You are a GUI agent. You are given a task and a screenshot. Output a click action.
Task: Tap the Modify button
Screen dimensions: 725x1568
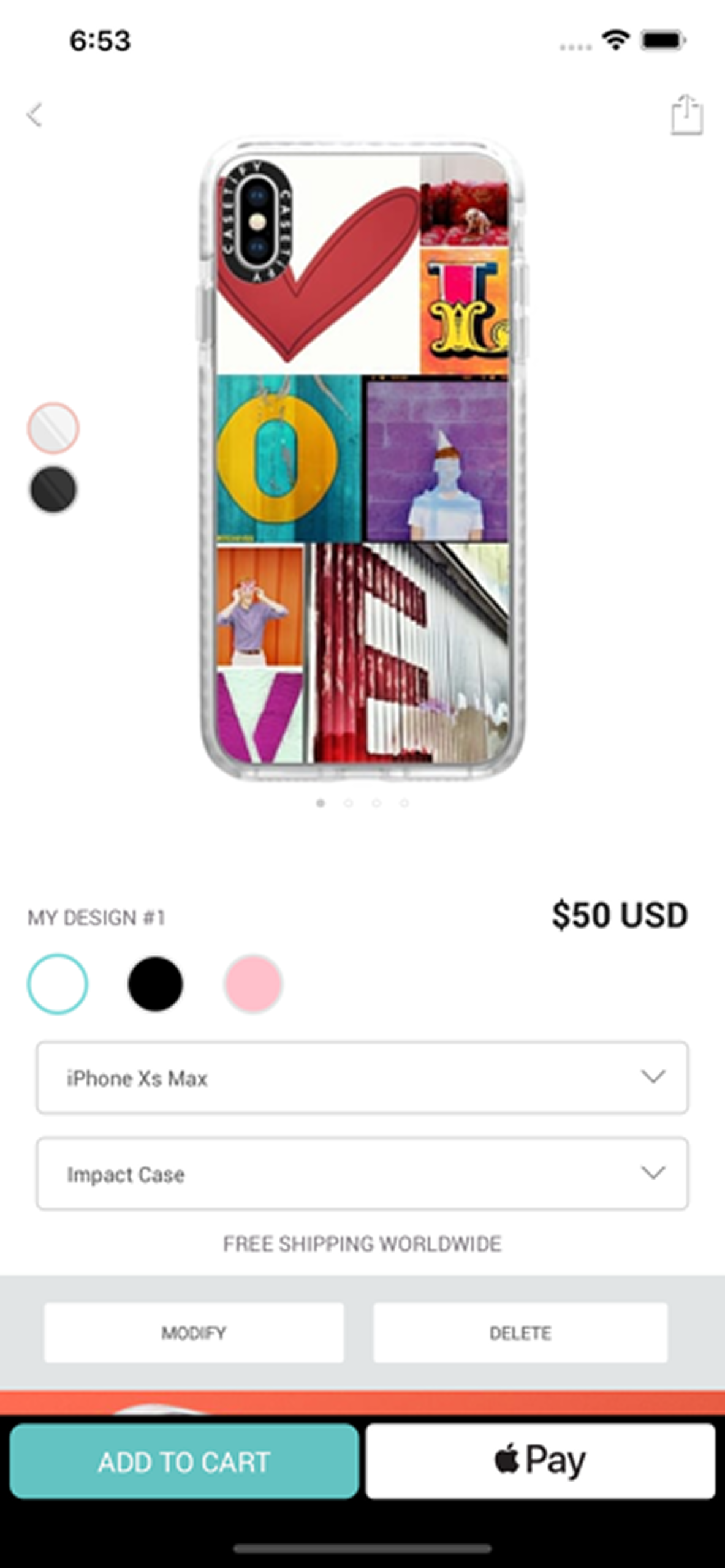coord(194,1333)
